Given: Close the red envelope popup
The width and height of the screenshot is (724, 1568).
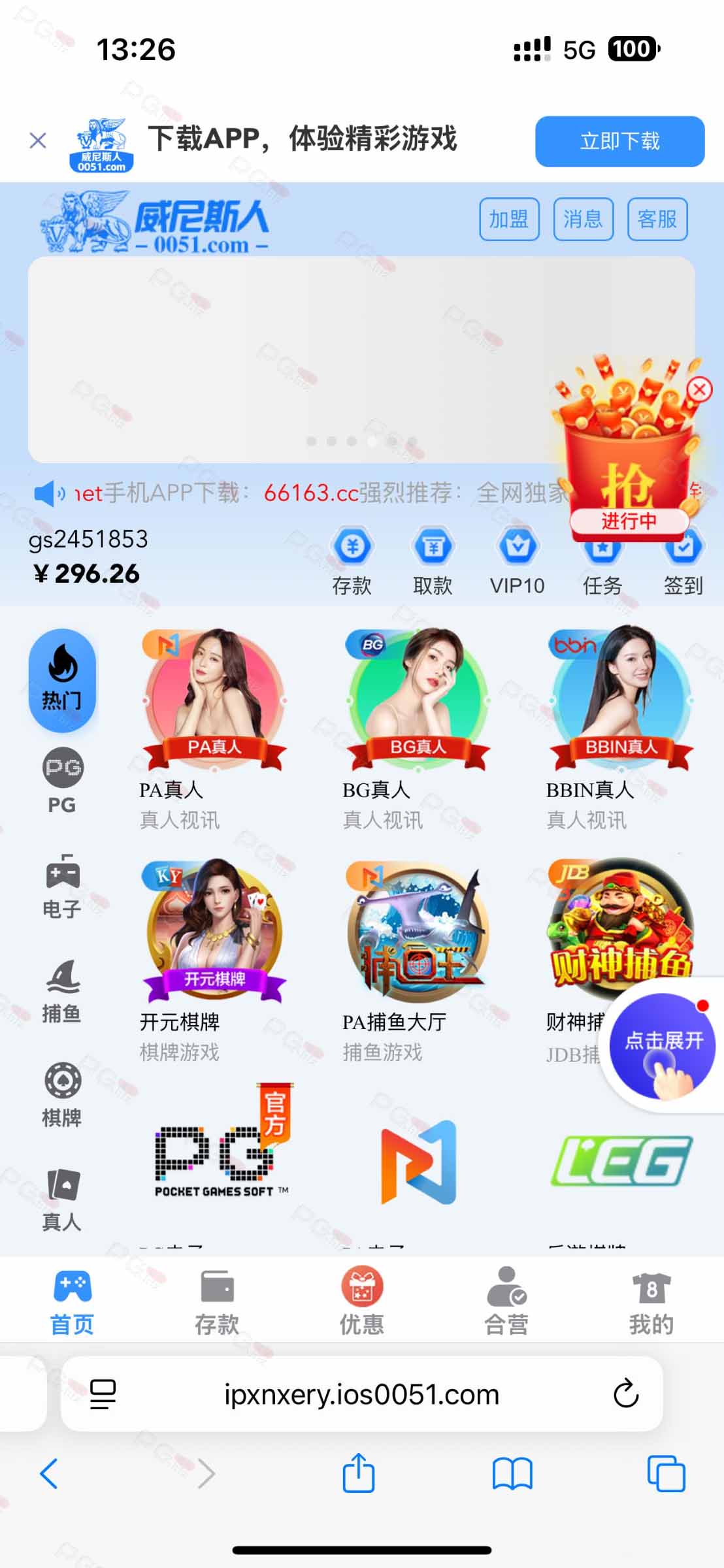Looking at the screenshot, I should 699,389.
